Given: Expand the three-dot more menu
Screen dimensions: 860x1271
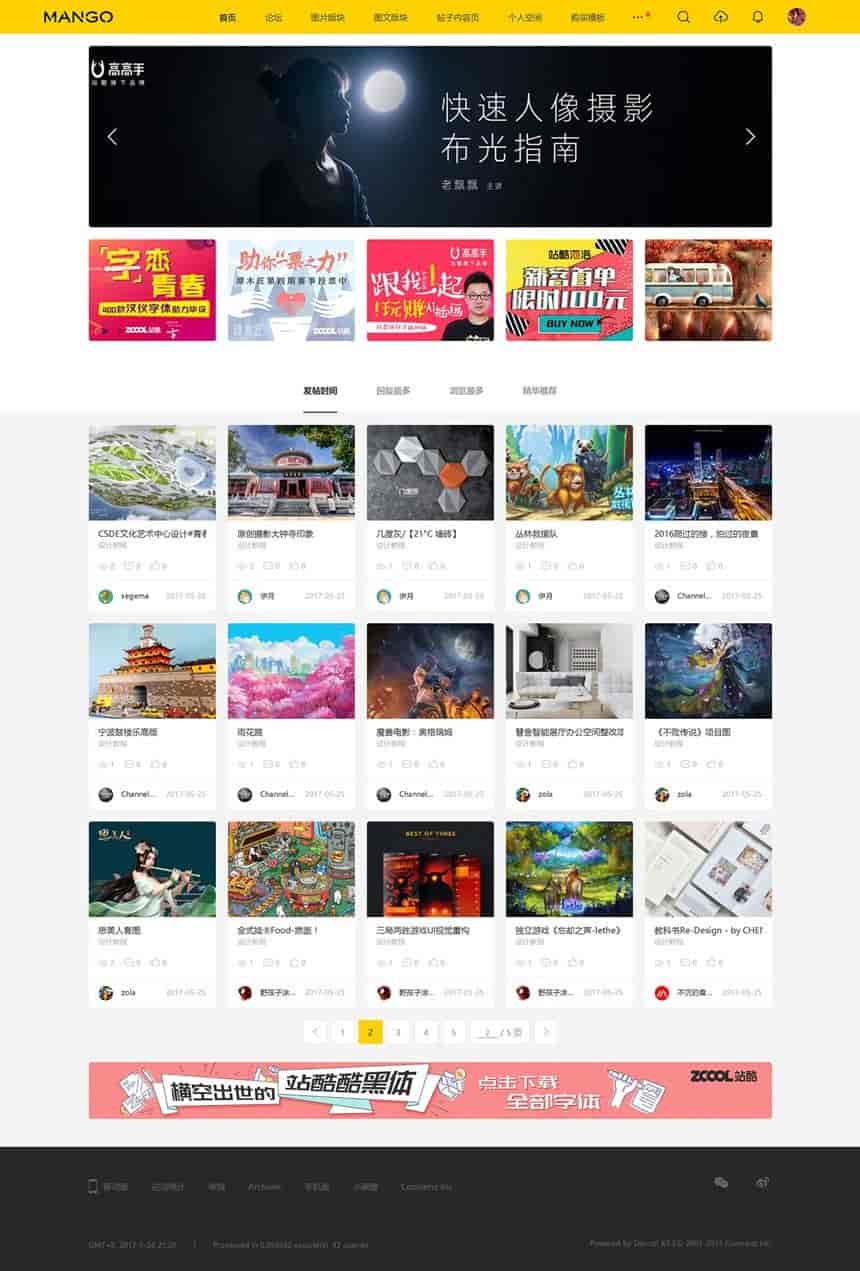Looking at the screenshot, I should [639, 17].
